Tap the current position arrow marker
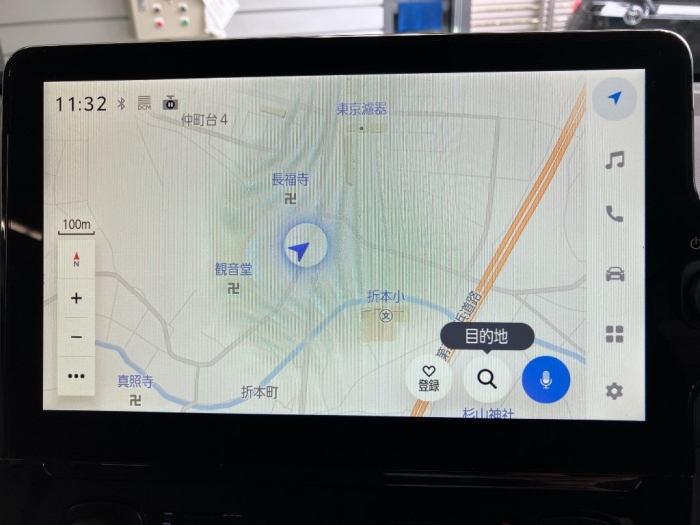Image resolution: width=700 pixels, height=525 pixels. pyautogui.click(x=298, y=250)
